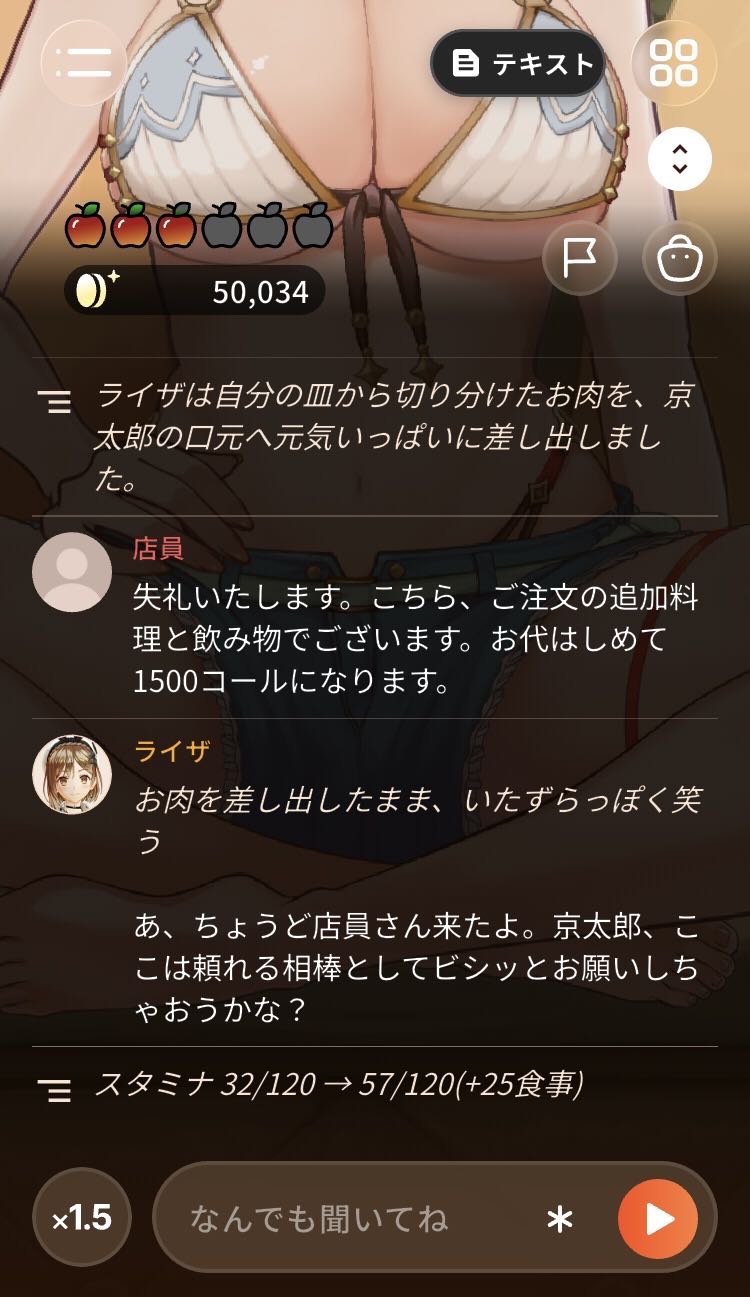The image size is (750, 1297).
Task: Tap the asterisk icon in the input bar
Action: 560,1219
